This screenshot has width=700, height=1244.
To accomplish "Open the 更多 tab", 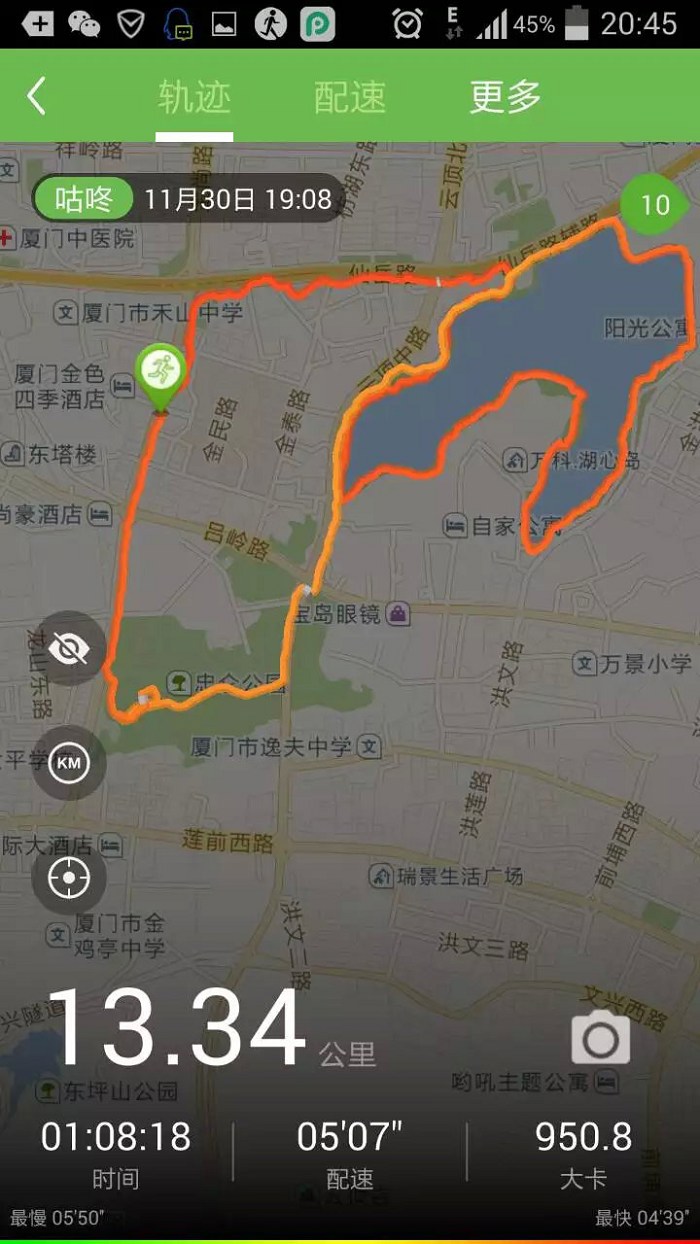I will click(x=506, y=97).
